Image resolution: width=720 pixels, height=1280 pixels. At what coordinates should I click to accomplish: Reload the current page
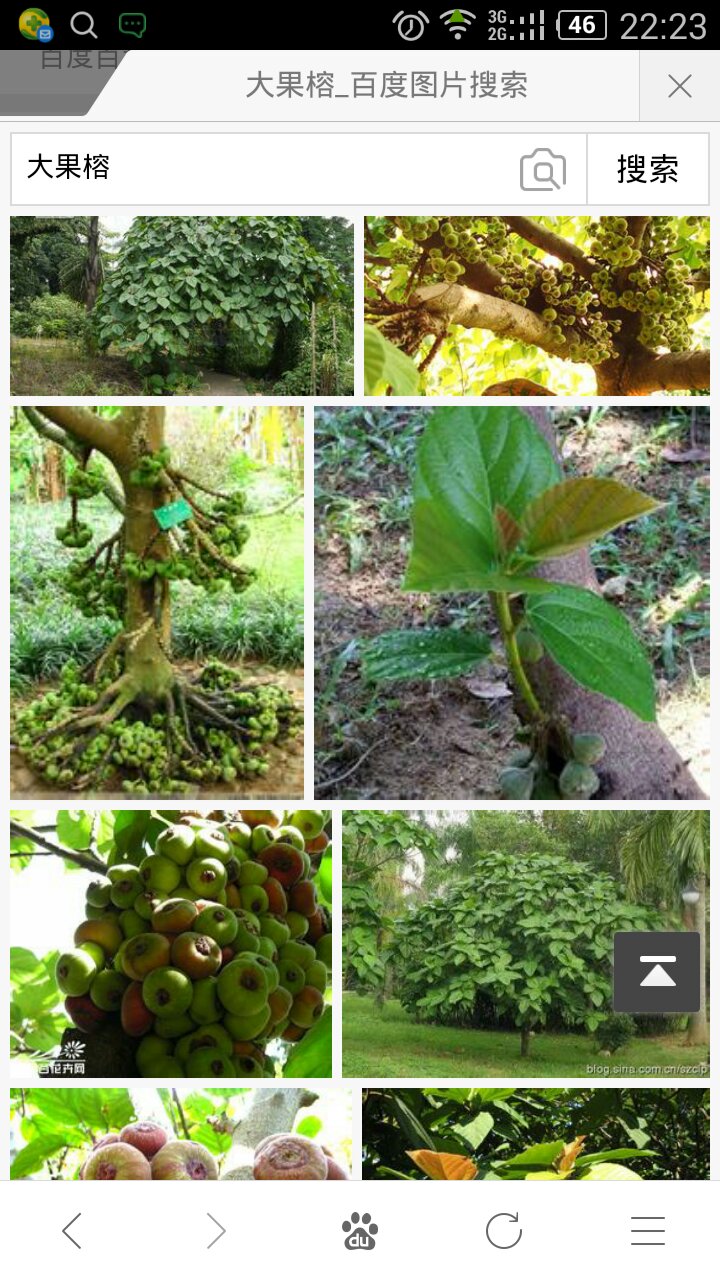504,1231
